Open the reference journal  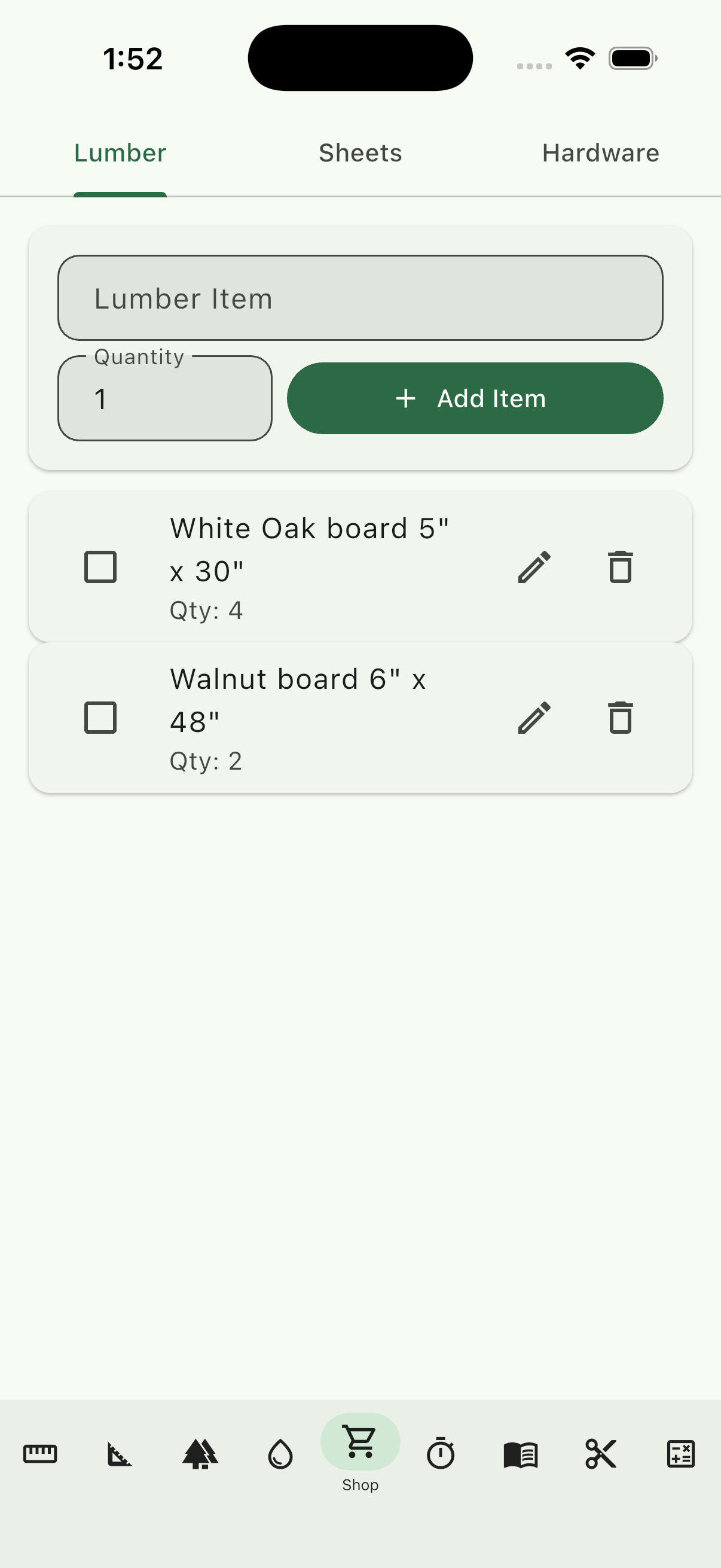click(x=520, y=1455)
